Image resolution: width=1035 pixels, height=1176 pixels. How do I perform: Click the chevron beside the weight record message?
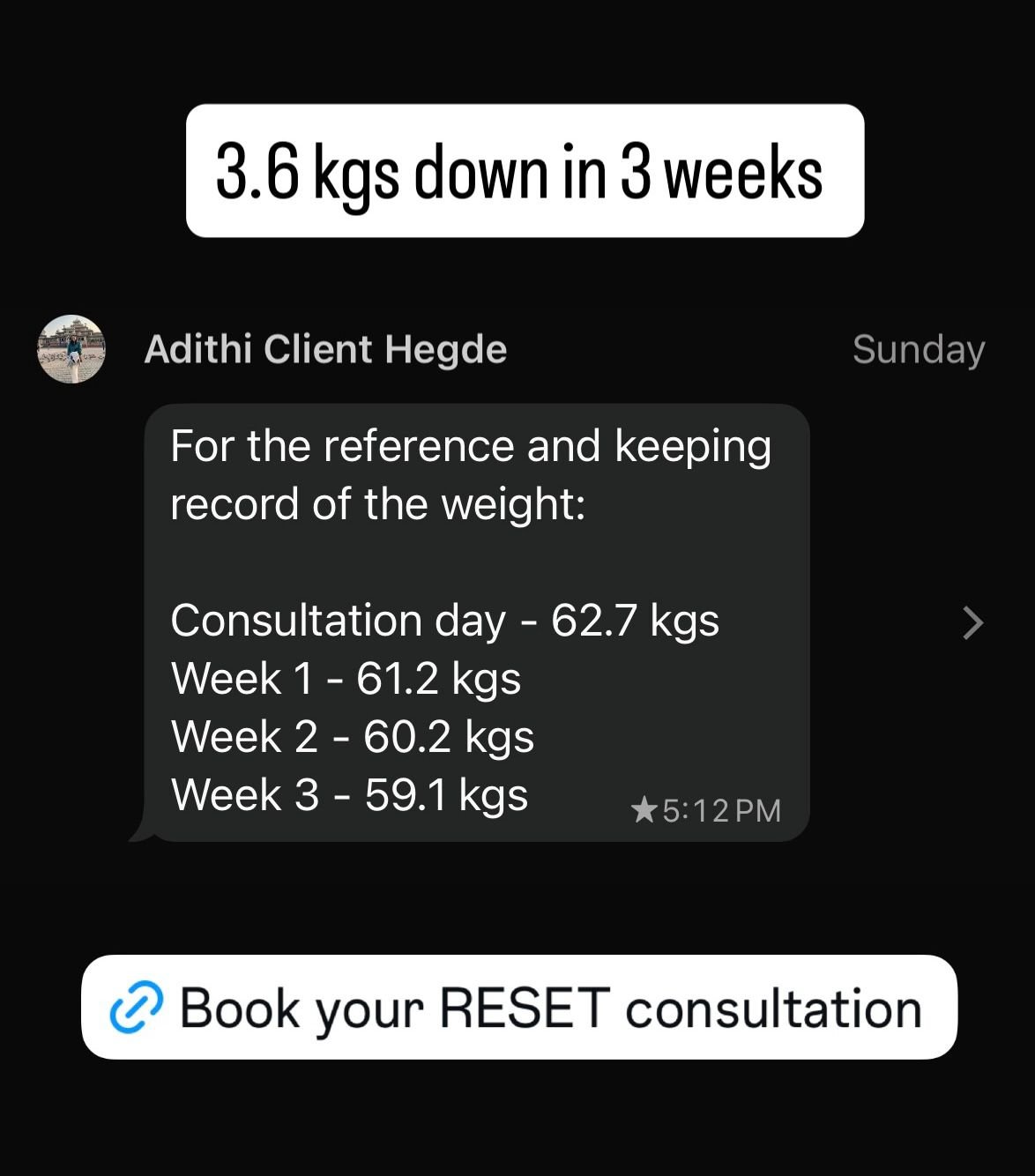[x=972, y=623]
